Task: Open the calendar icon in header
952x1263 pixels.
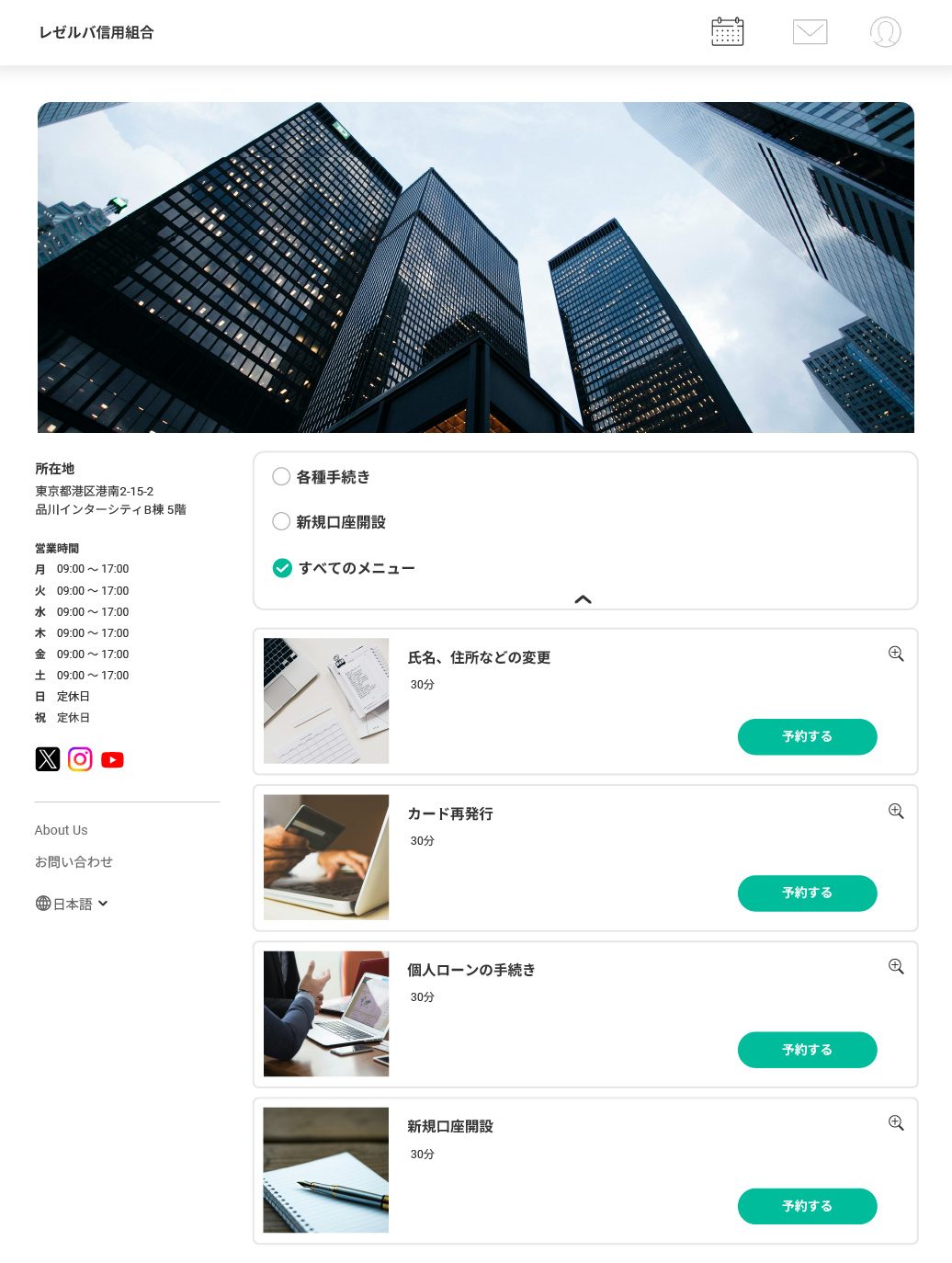Action: pos(727,32)
